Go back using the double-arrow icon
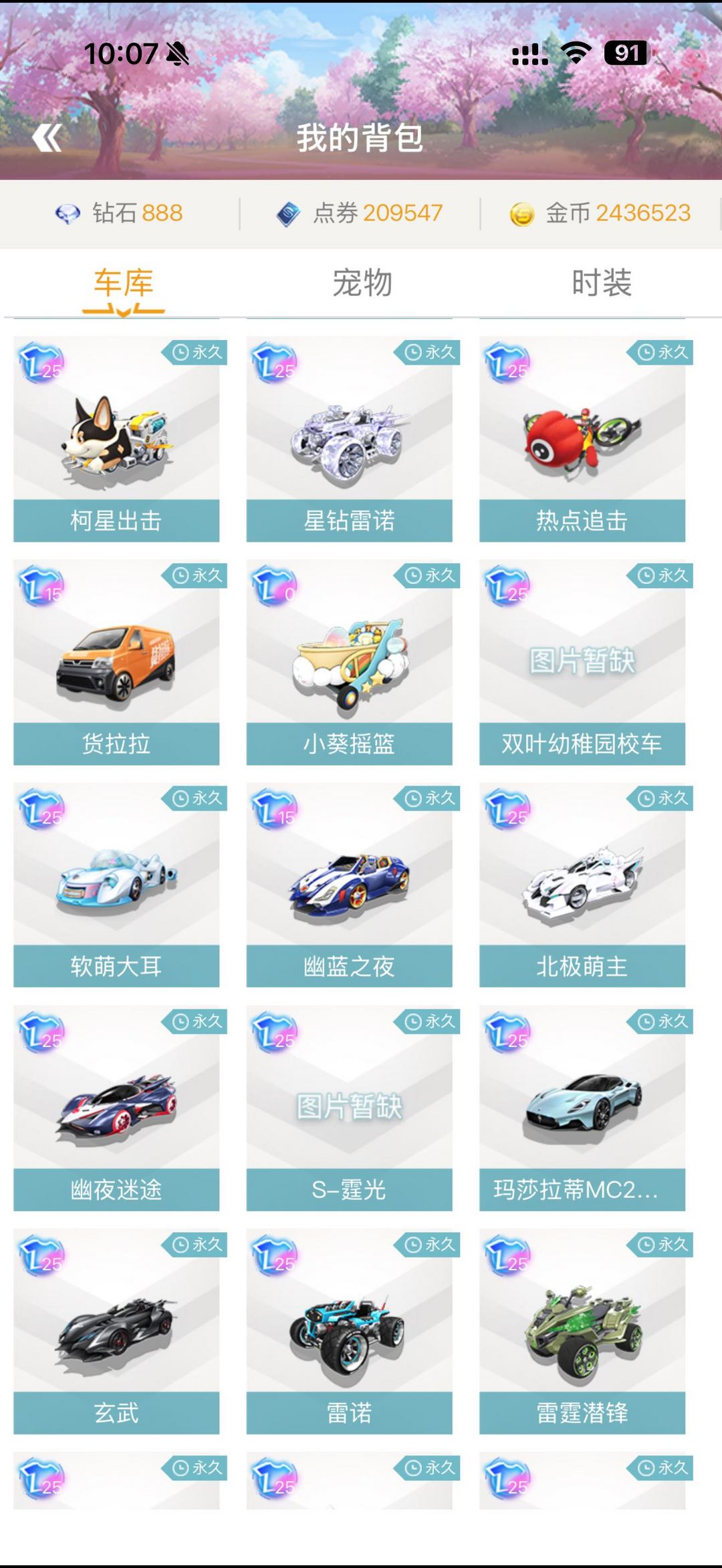The width and height of the screenshot is (722, 1568). click(47, 138)
